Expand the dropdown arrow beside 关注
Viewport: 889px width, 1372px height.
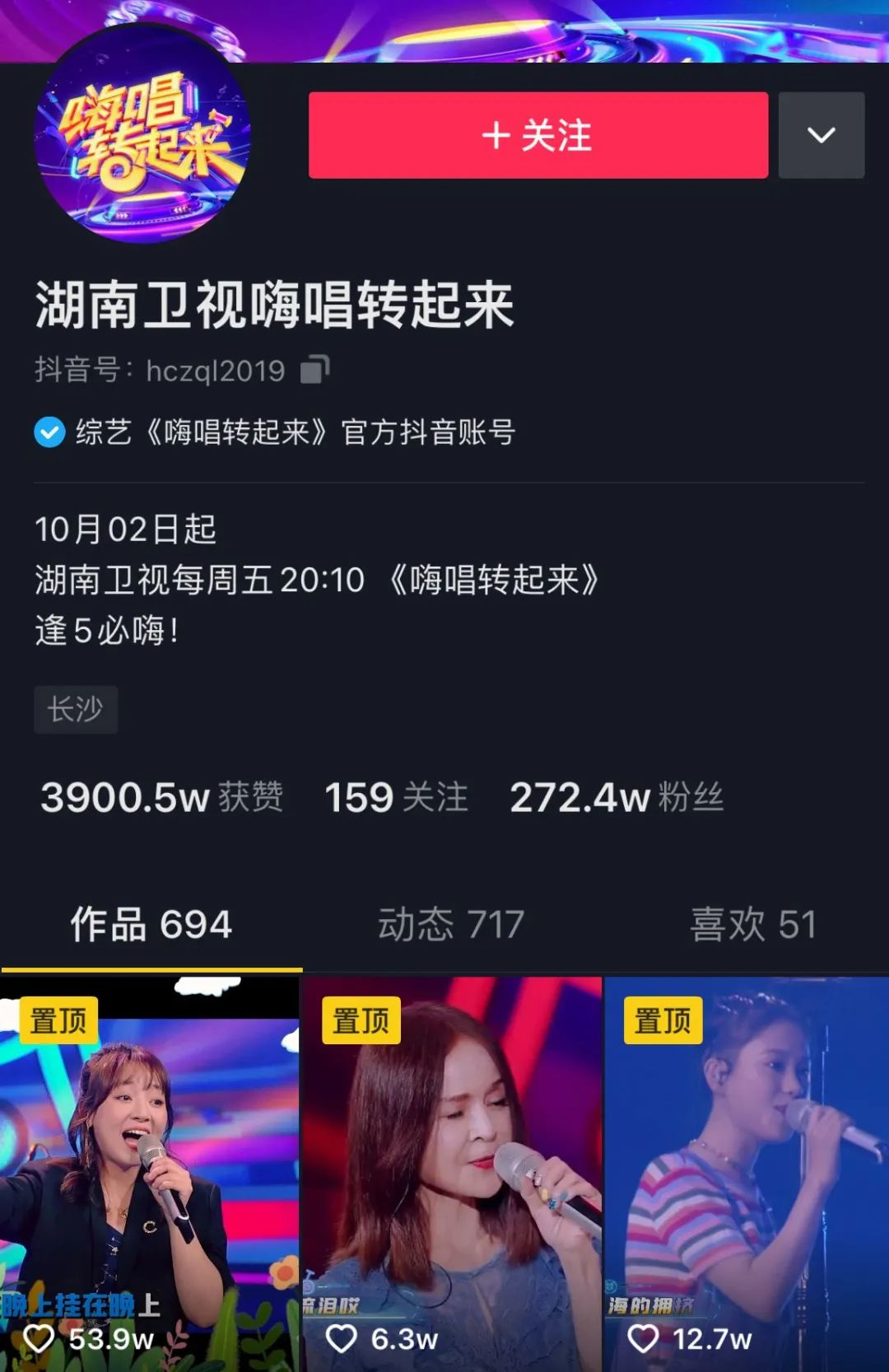click(x=821, y=135)
